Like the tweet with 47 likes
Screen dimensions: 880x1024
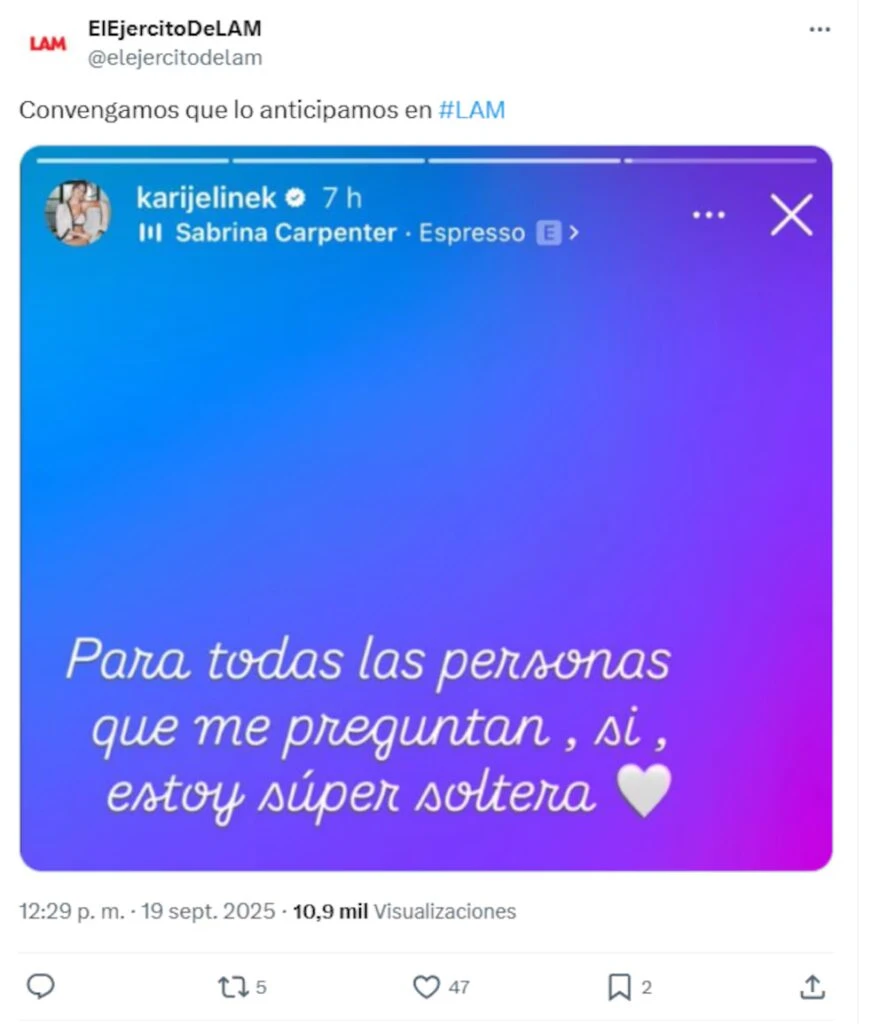(428, 987)
